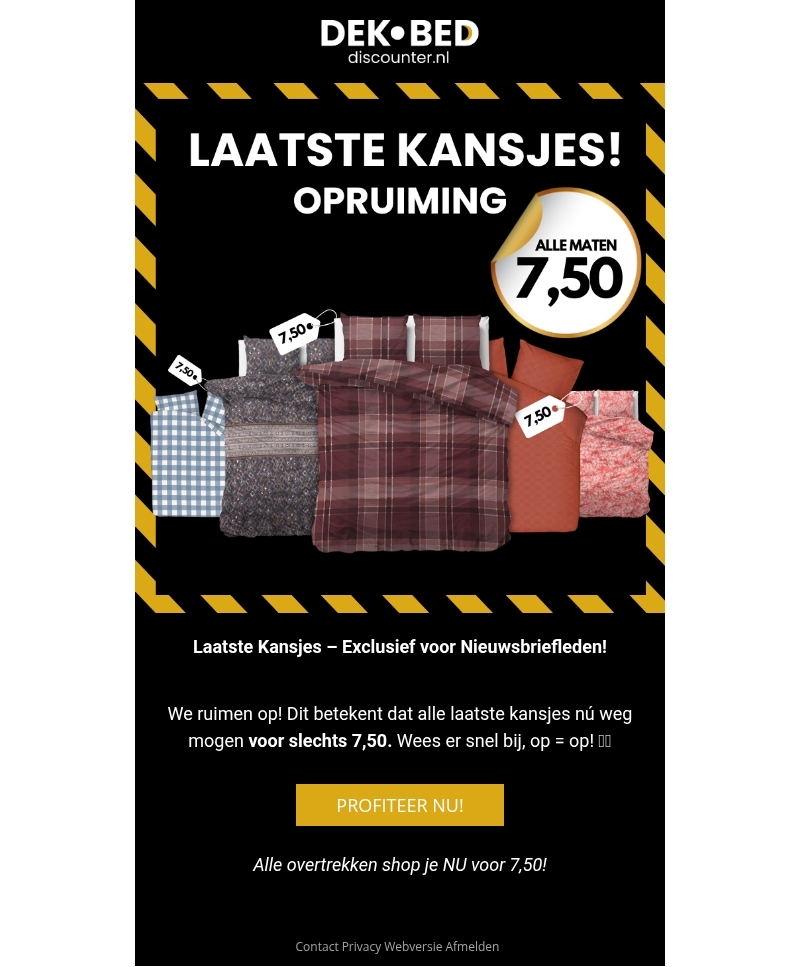
Task: Unsubscribe via the Afmelden link
Action: click(472, 946)
